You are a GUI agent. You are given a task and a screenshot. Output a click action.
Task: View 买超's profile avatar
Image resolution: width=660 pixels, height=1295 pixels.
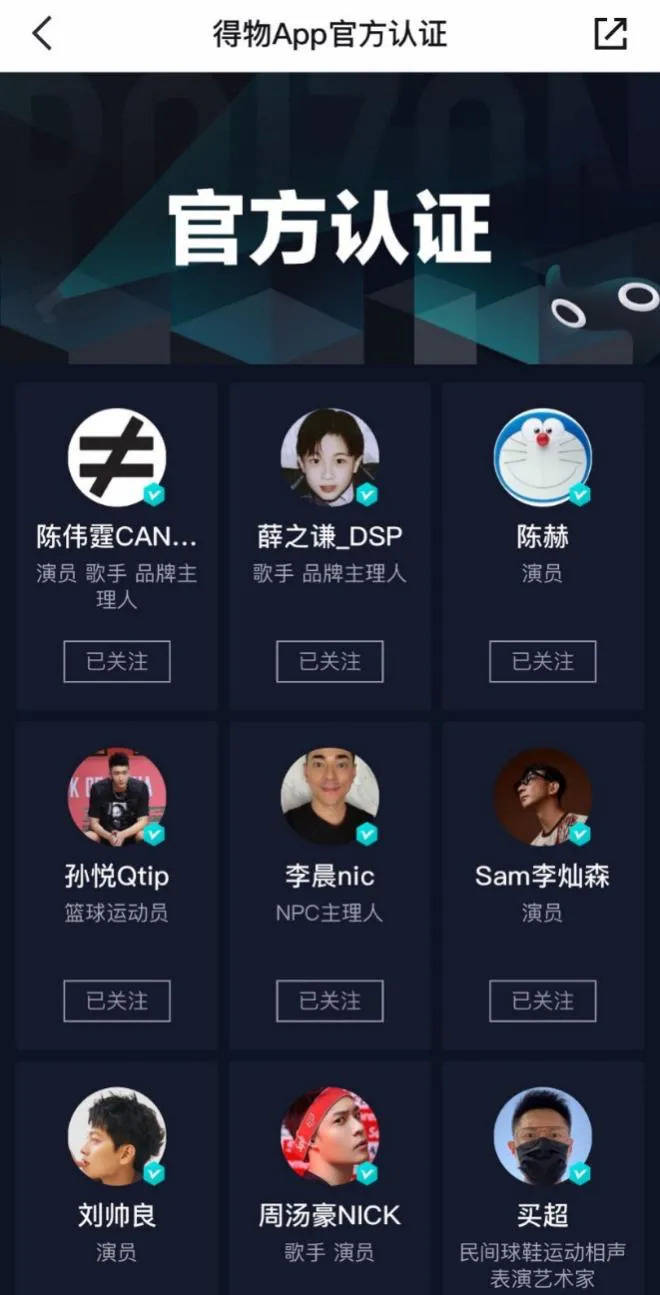pyautogui.click(x=542, y=1136)
